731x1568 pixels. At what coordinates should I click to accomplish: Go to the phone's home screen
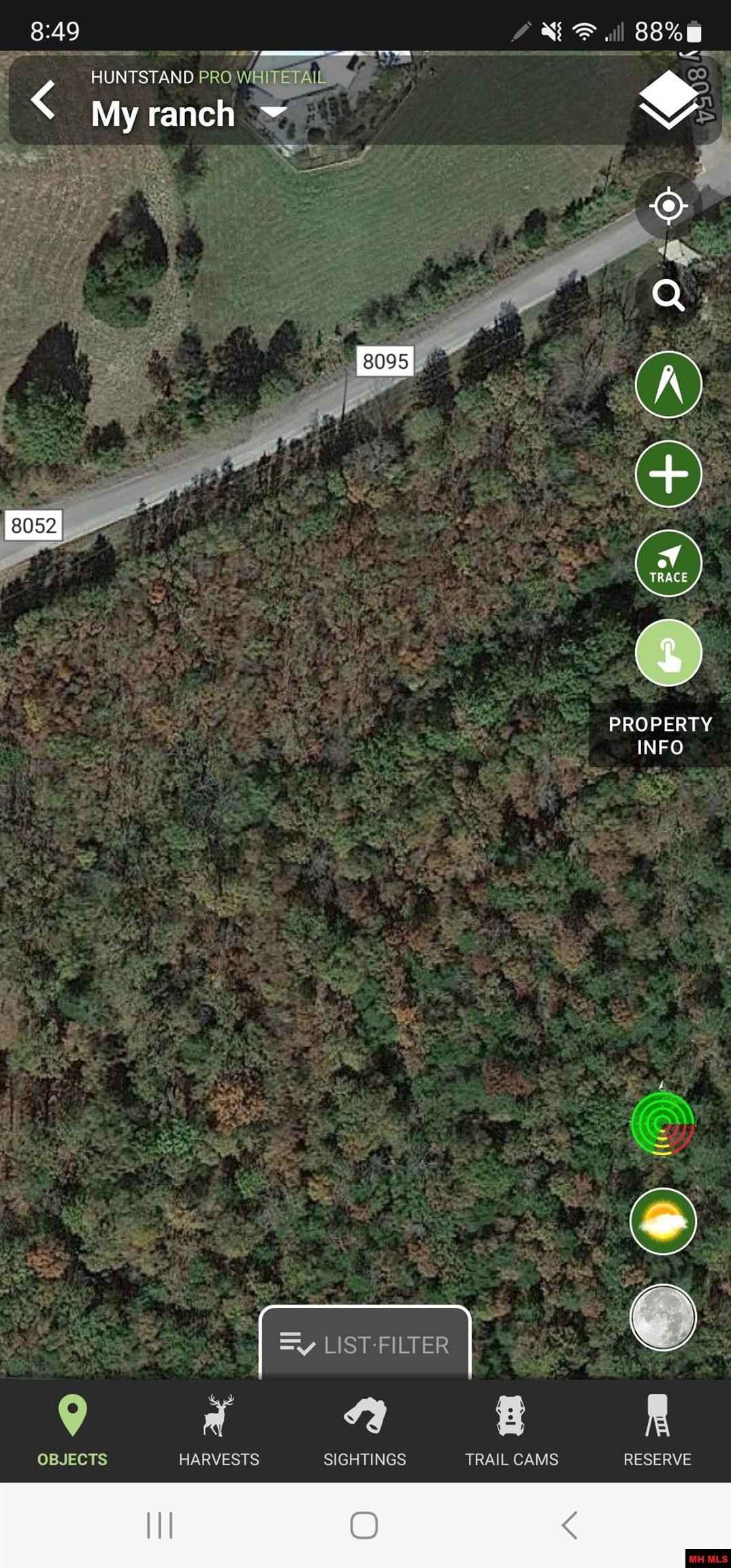click(364, 1526)
